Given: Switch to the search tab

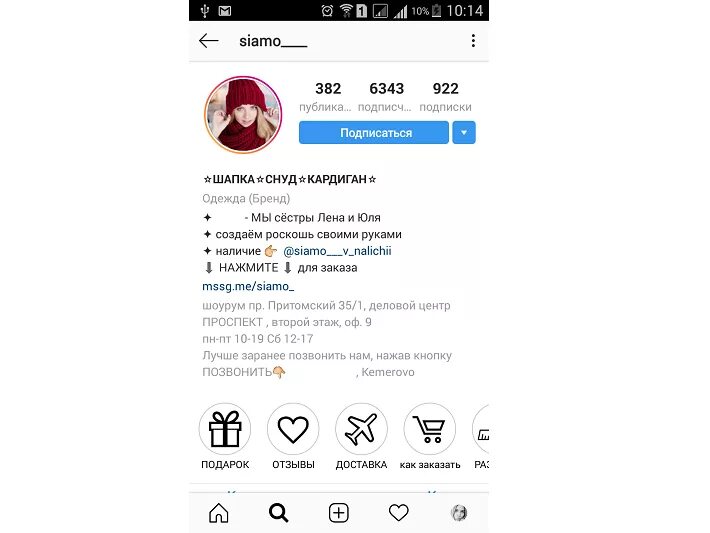Looking at the screenshot, I should point(278,513).
